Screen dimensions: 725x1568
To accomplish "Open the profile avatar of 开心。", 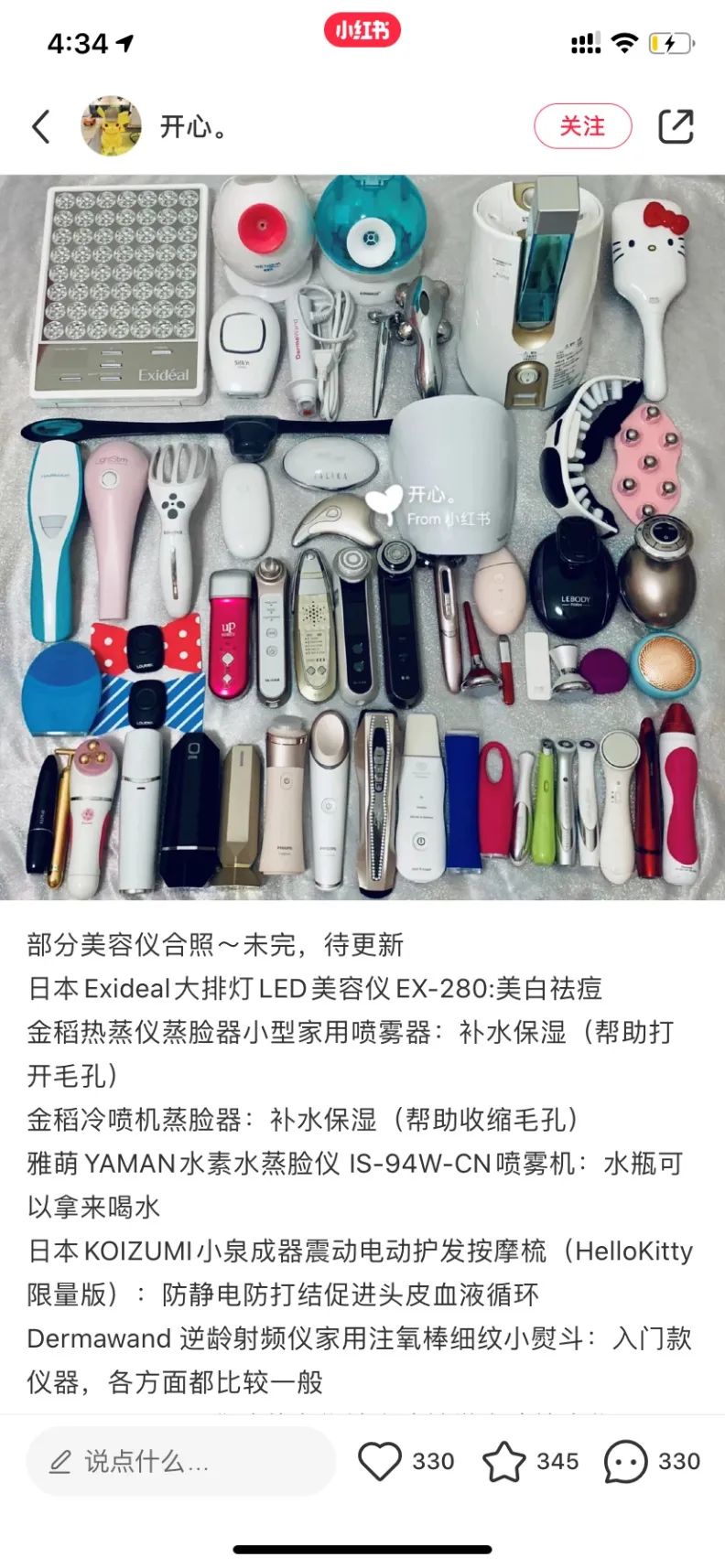I will click(111, 126).
